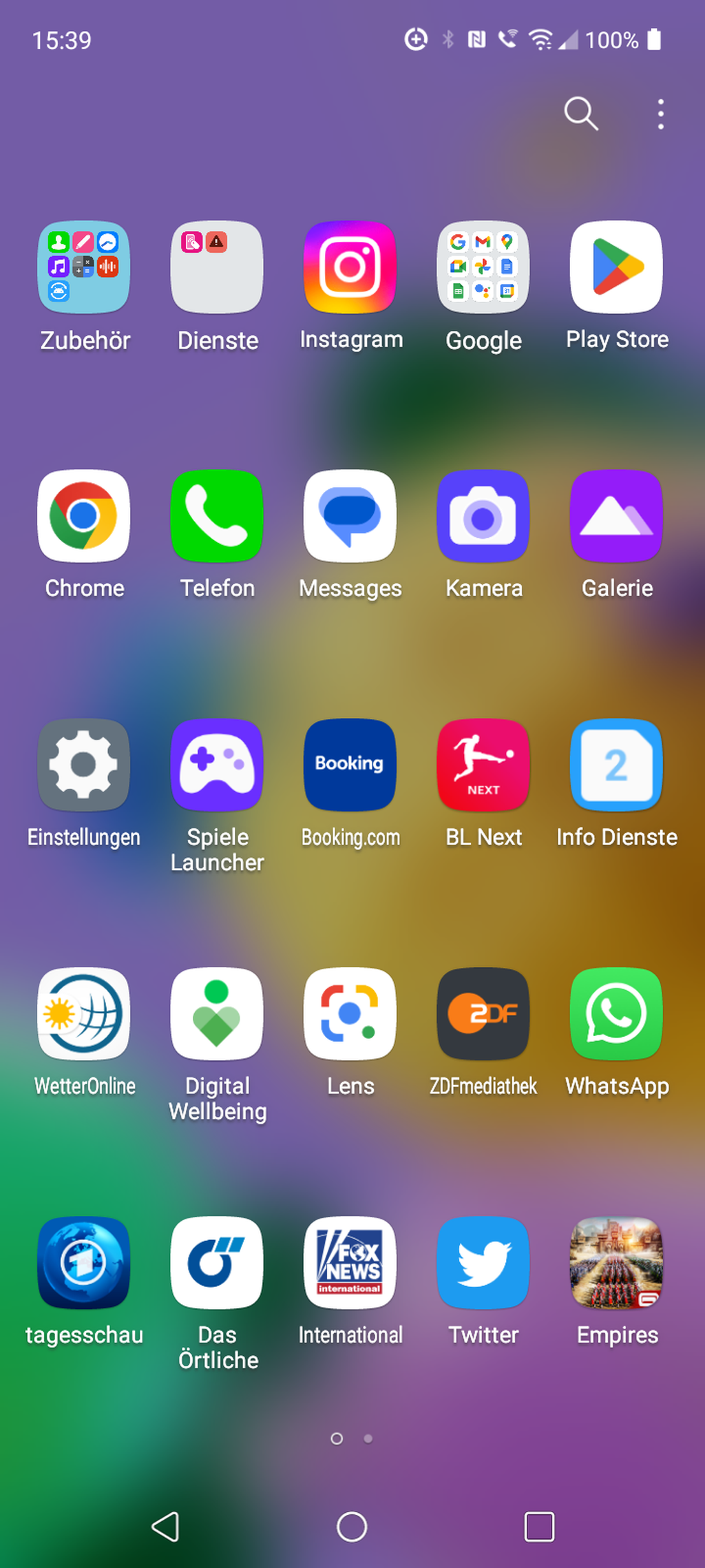The width and height of the screenshot is (705, 1568).
Task: Open the Fox News International app
Action: pyautogui.click(x=350, y=1262)
